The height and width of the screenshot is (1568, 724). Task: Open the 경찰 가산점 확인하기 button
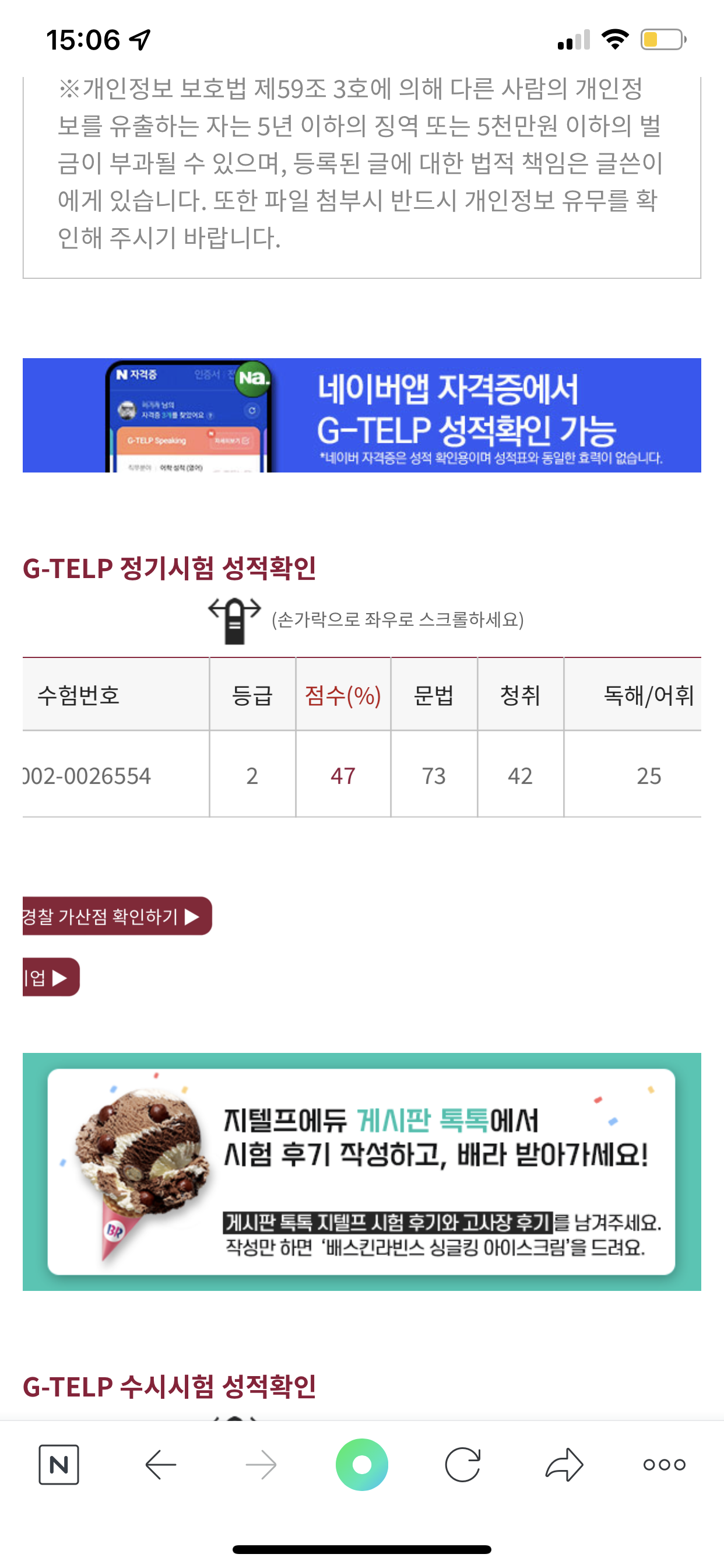(x=115, y=916)
